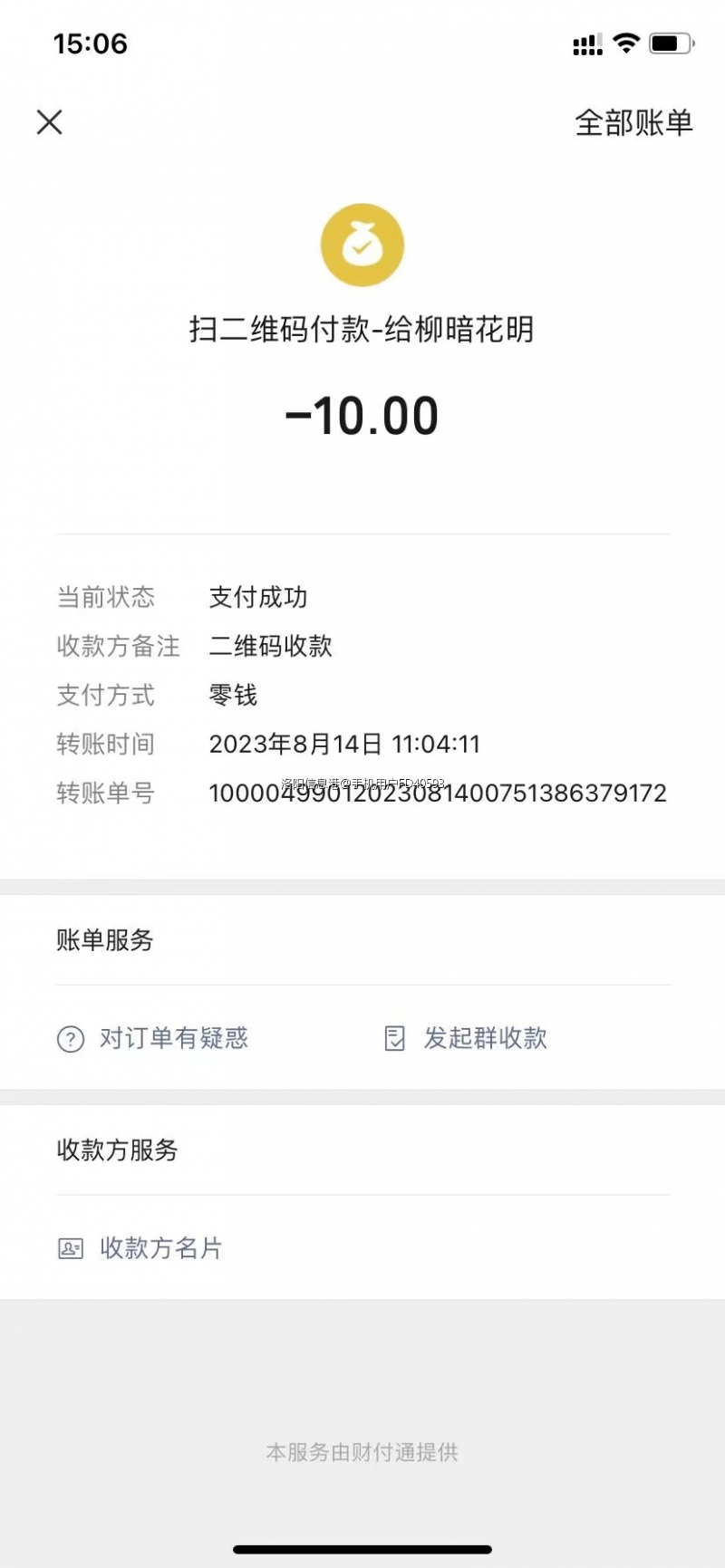
Task: Tap 对订单有疑惑 to question this order
Action: 174,1039
